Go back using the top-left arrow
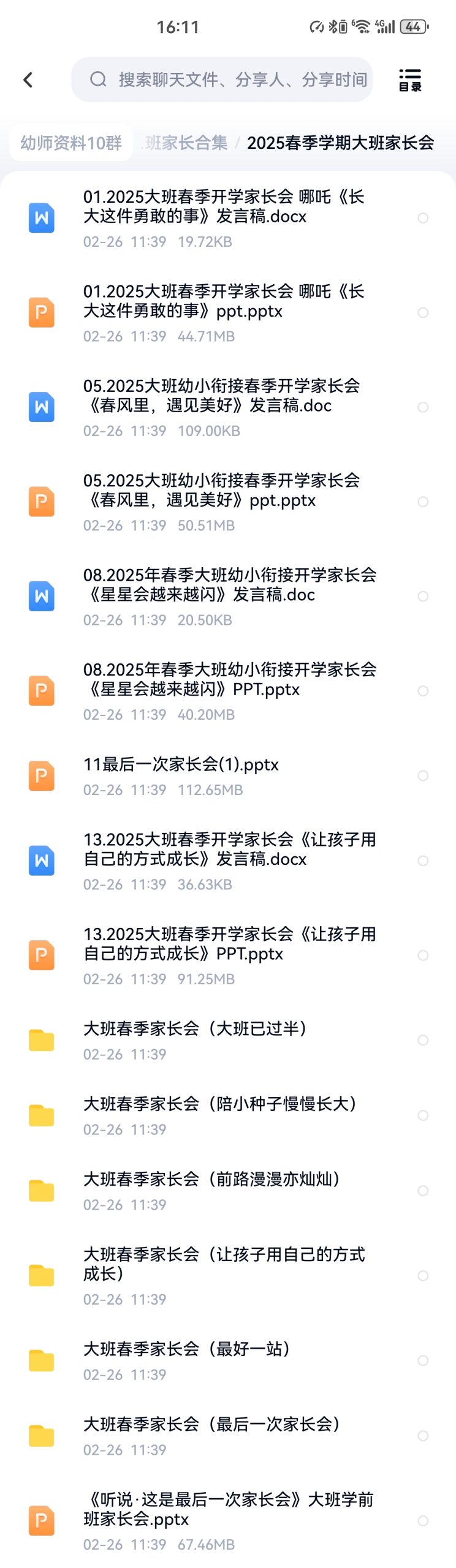 [x=28, y=80]
